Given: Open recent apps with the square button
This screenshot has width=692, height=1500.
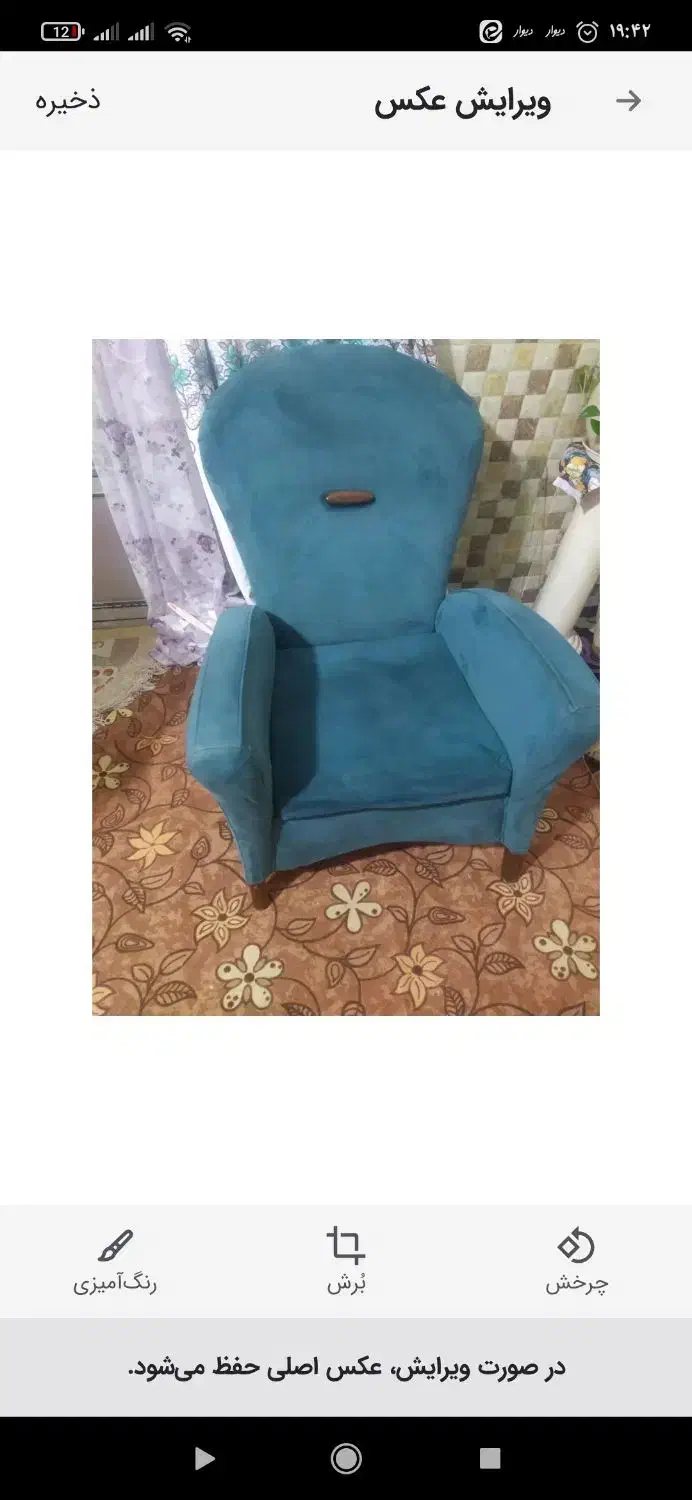Looking at the screenshot, I should [x=489, y=1458].
